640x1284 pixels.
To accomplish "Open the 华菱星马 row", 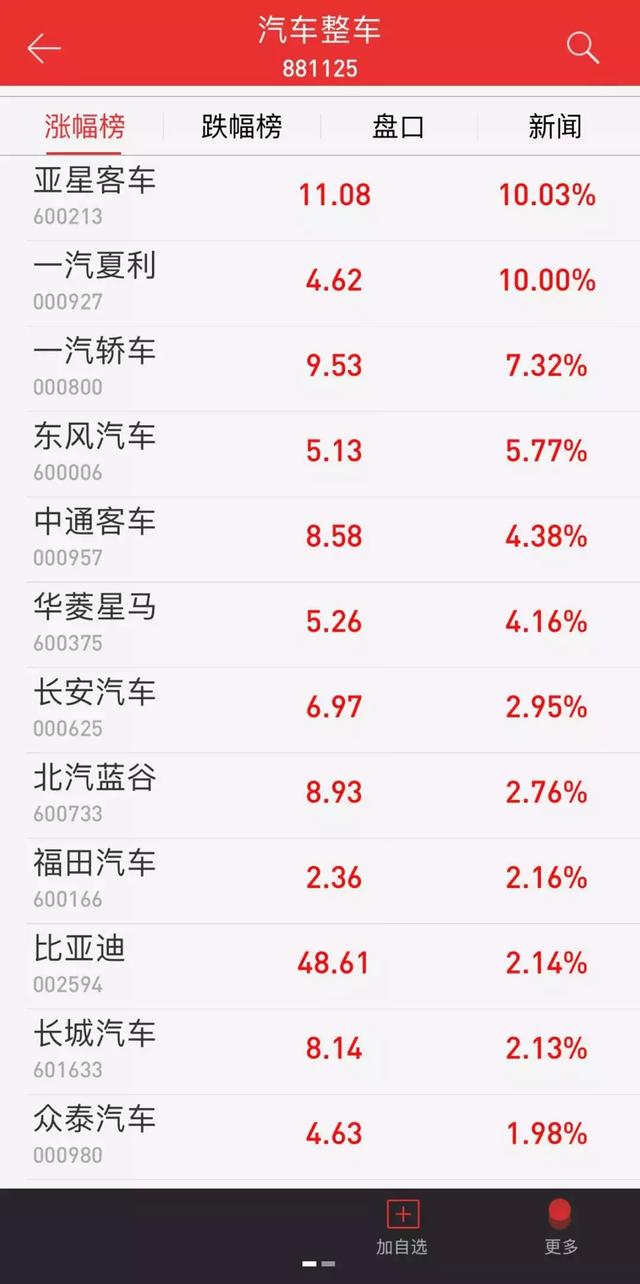I will (x=320, y=624).
